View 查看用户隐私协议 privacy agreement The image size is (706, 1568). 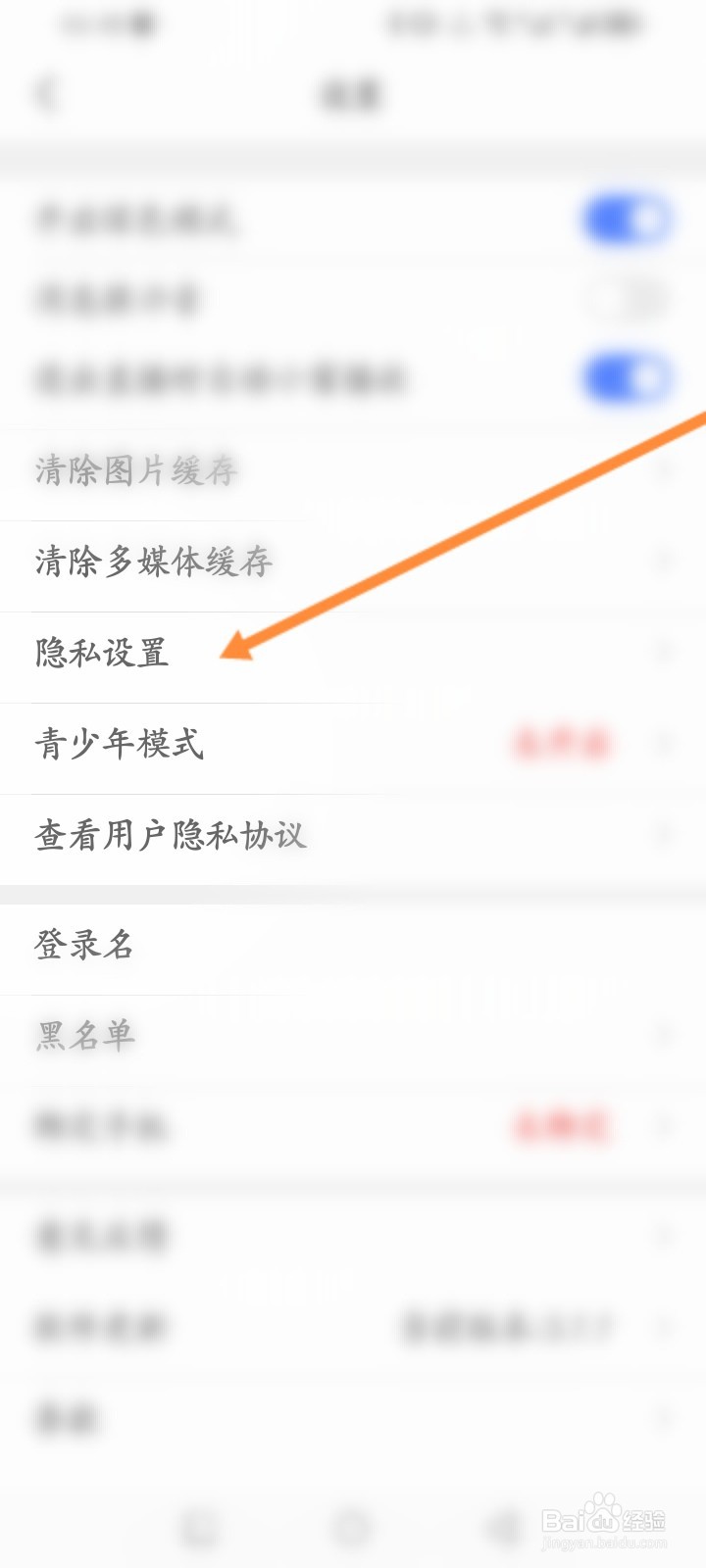point(171,836)
